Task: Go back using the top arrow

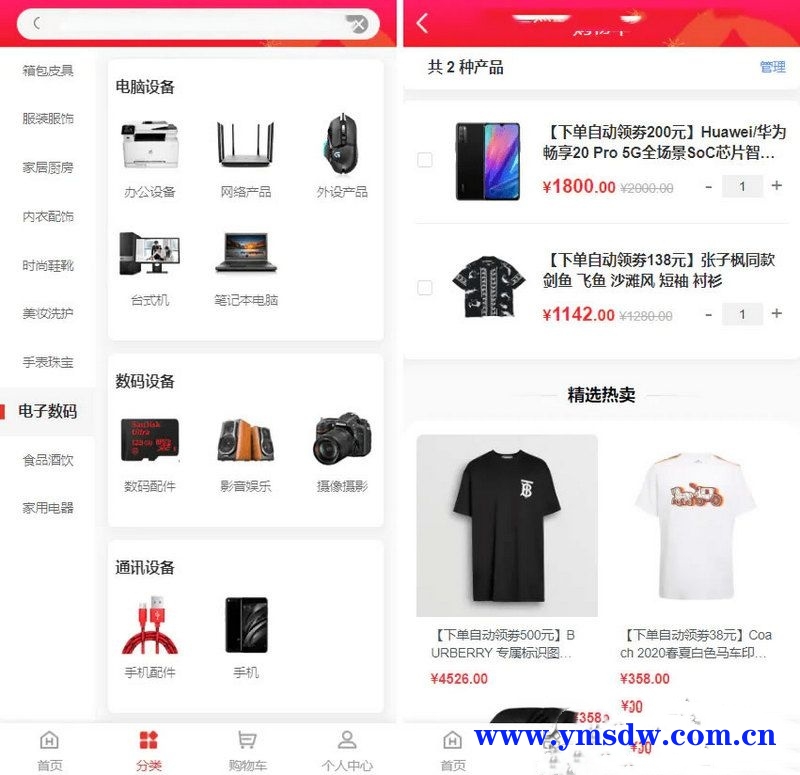Action: 422,23
